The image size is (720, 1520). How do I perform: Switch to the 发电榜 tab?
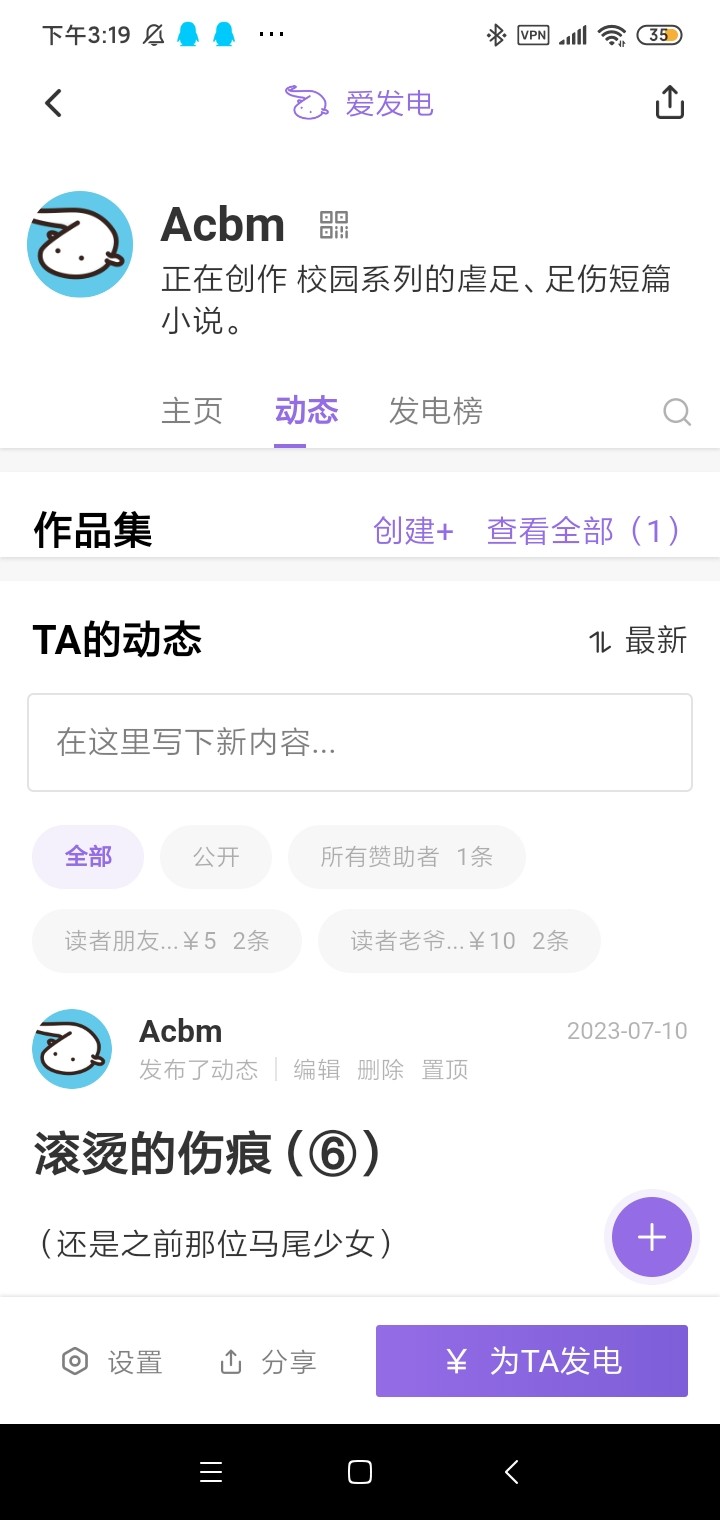(435, 411)
